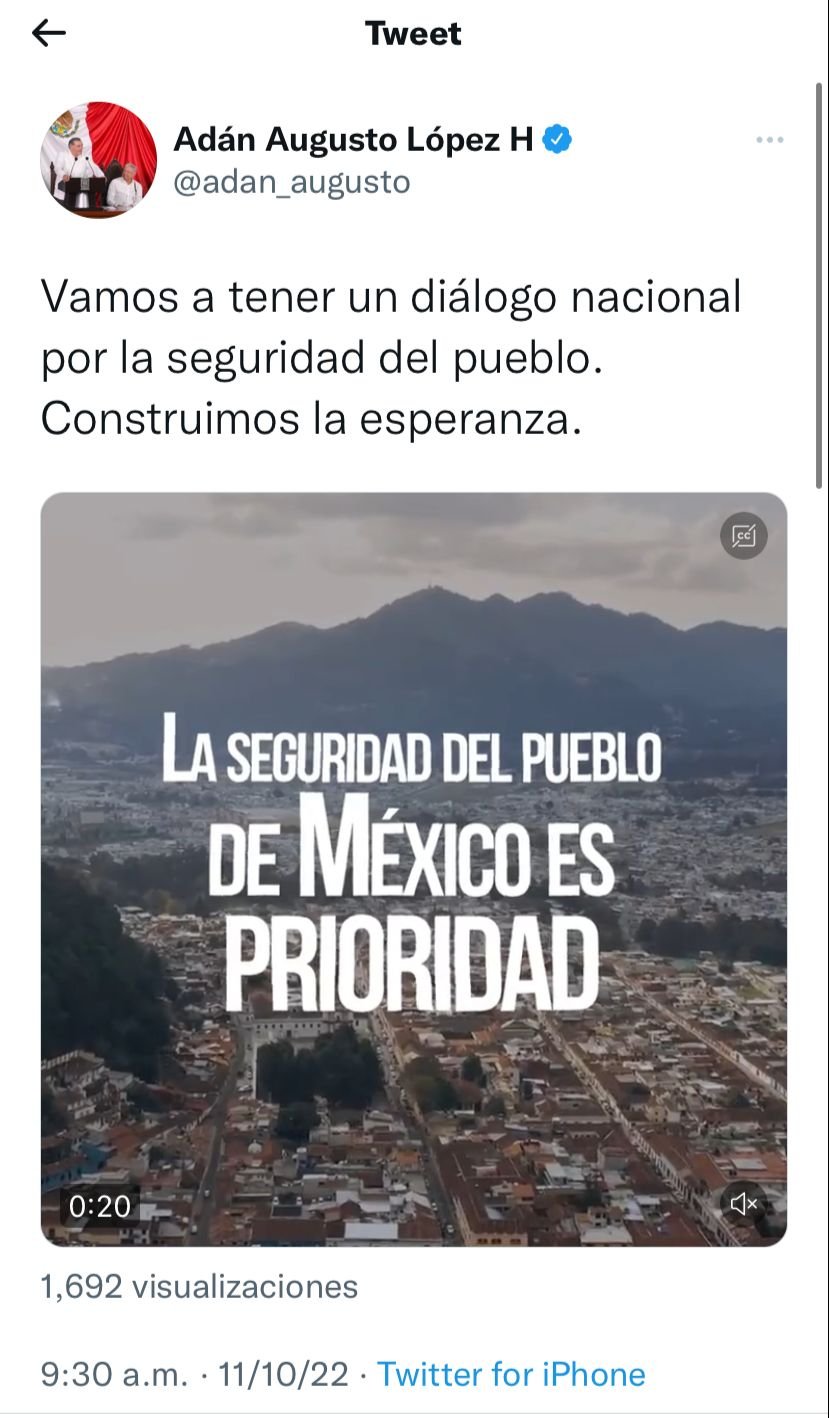This screenshot has height=1418, width=829.
Task: Open the tweet's three-dot overflow menu
Action: pos(769,140)
